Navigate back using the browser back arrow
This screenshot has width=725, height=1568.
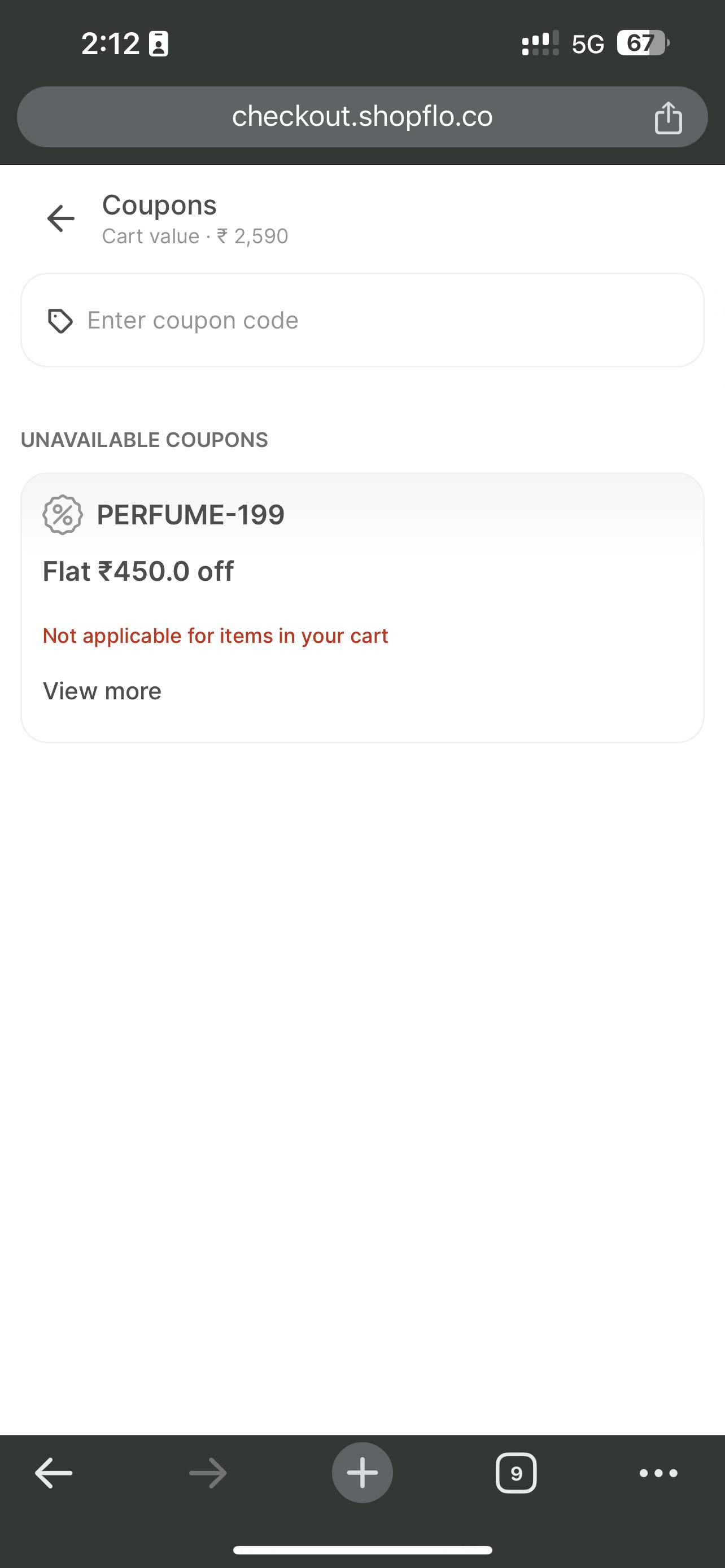tap(54, 1473)
